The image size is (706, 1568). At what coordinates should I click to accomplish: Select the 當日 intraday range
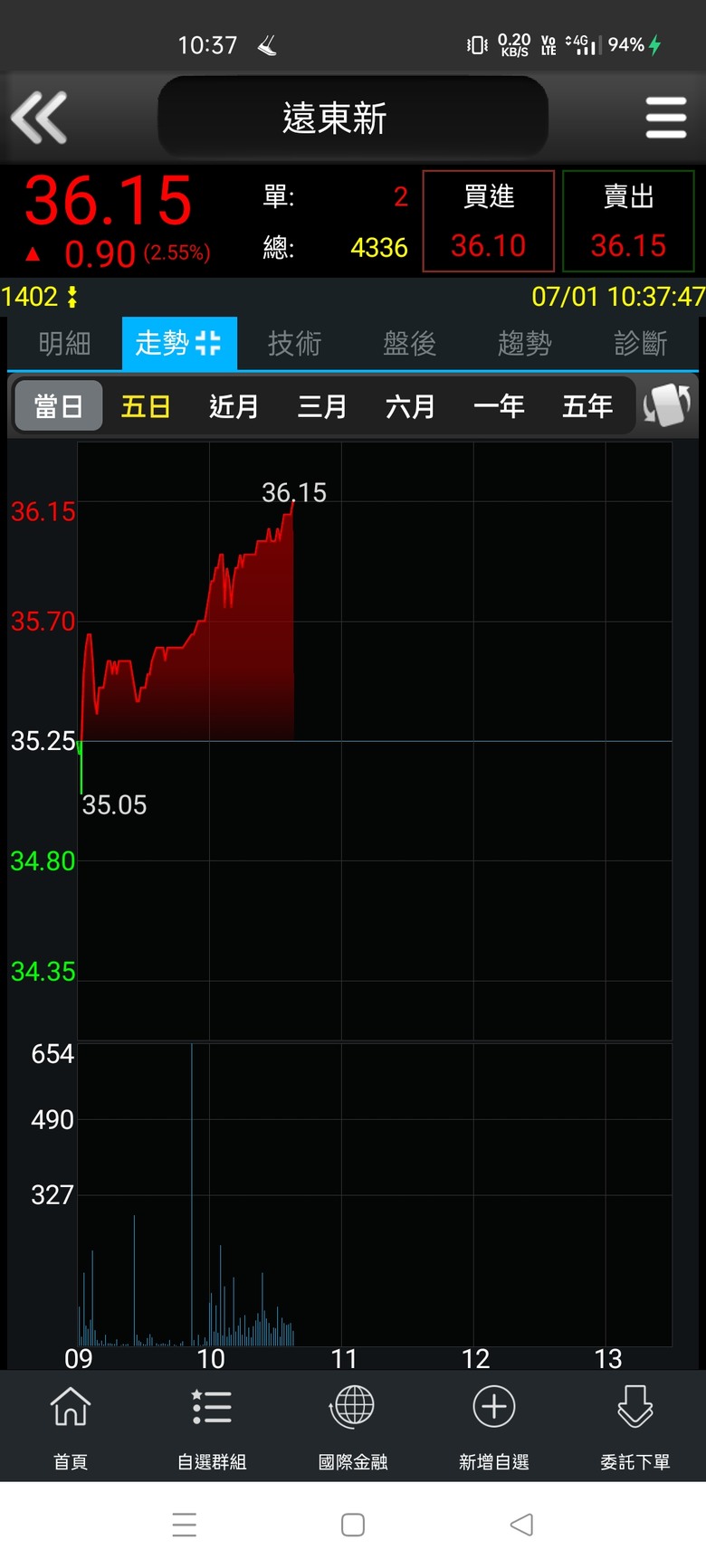59,406
